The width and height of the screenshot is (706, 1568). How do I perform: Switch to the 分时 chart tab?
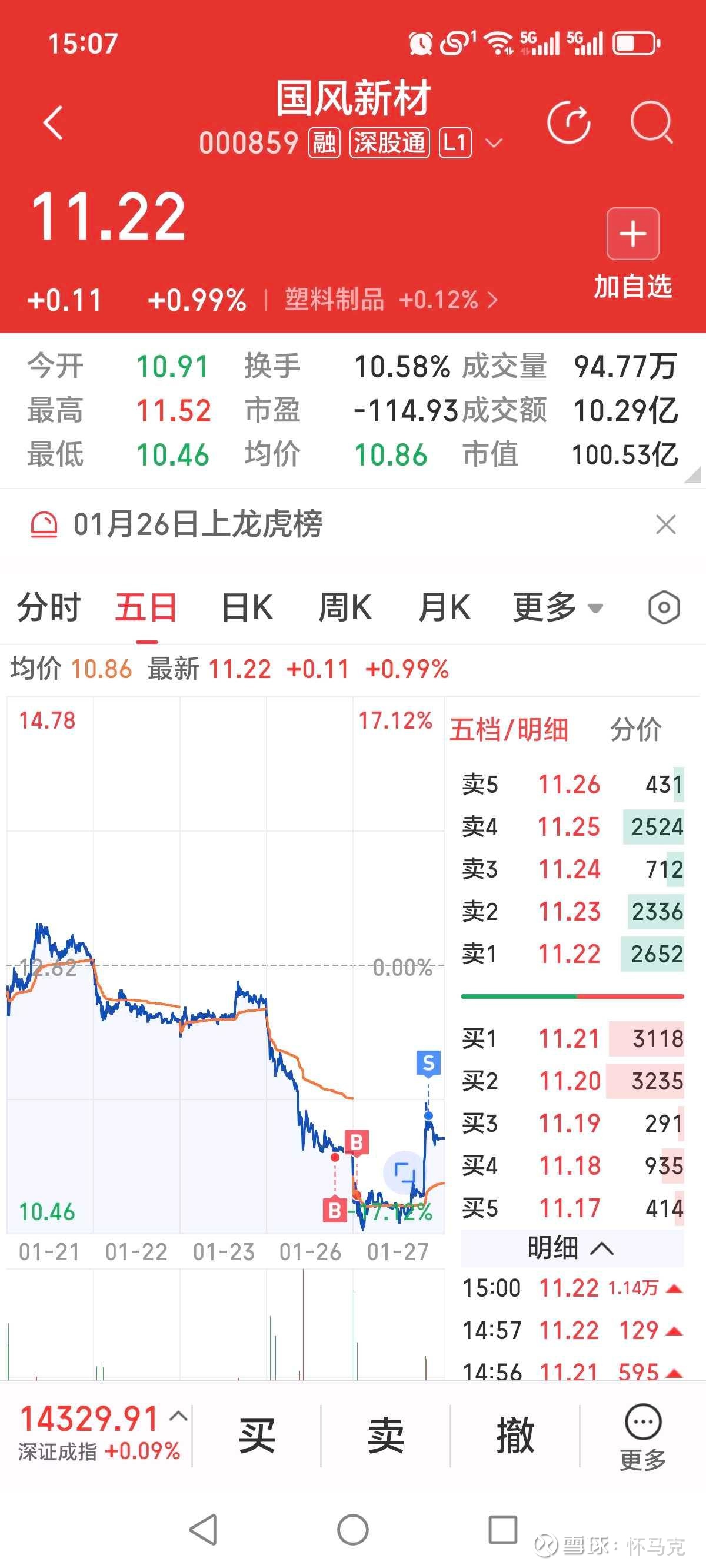pyautogui.click(x=49, y=607)
